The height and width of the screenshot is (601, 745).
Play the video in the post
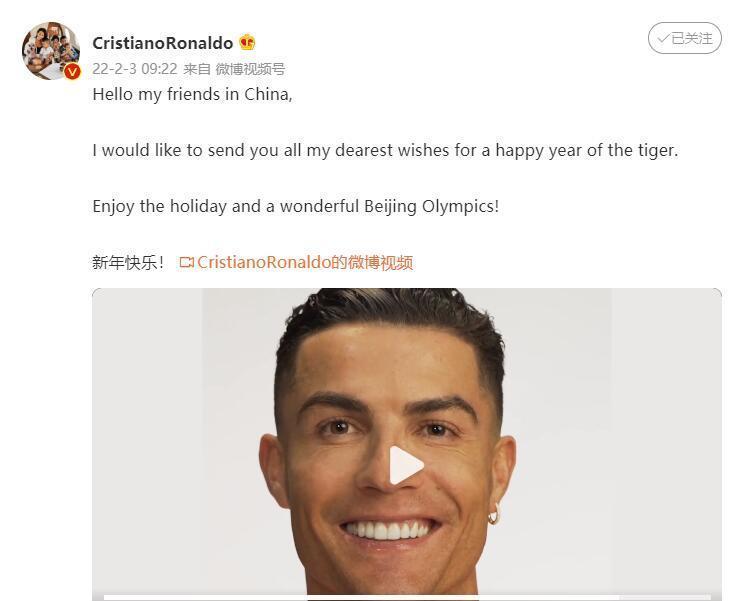click(x=406, y=465)
